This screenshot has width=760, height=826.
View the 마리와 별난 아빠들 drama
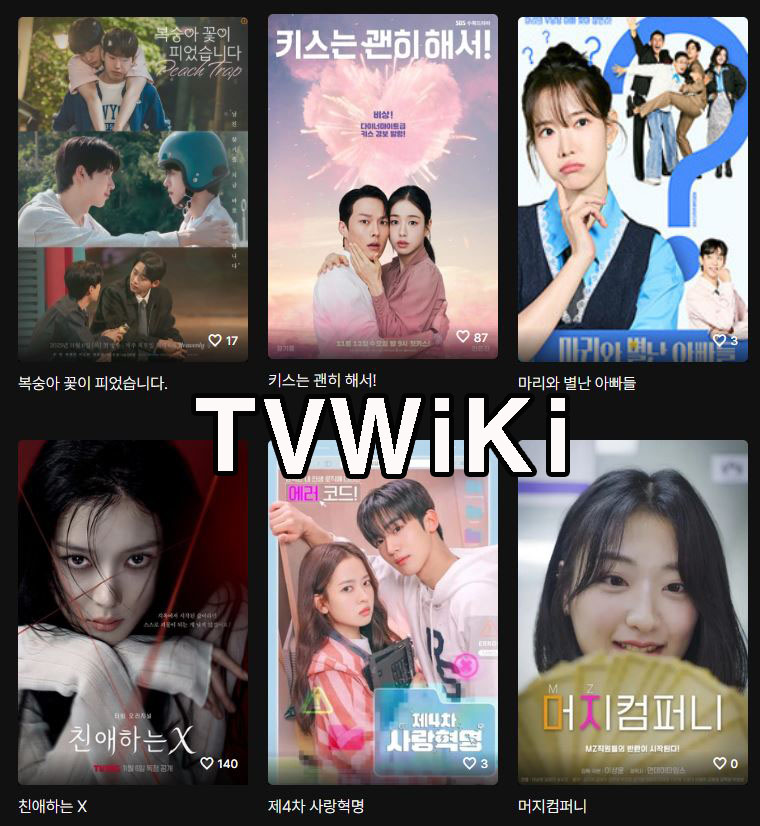[632, 190]
